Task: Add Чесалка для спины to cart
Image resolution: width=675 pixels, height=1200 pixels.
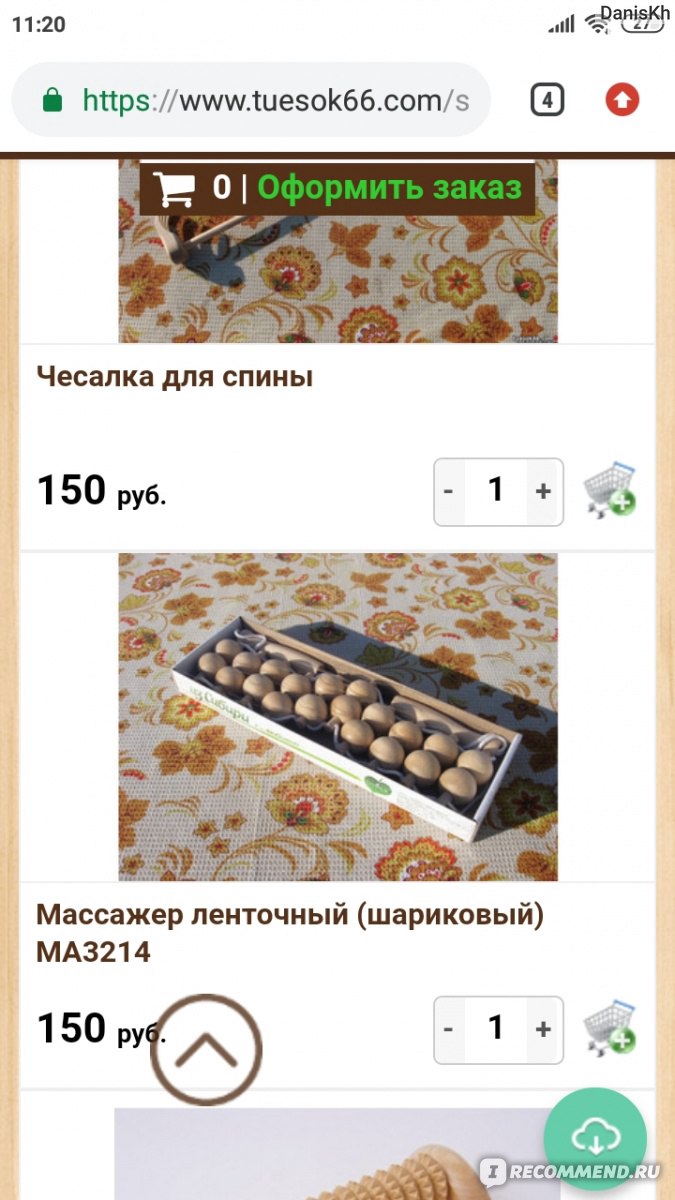Action: (610, 489)
